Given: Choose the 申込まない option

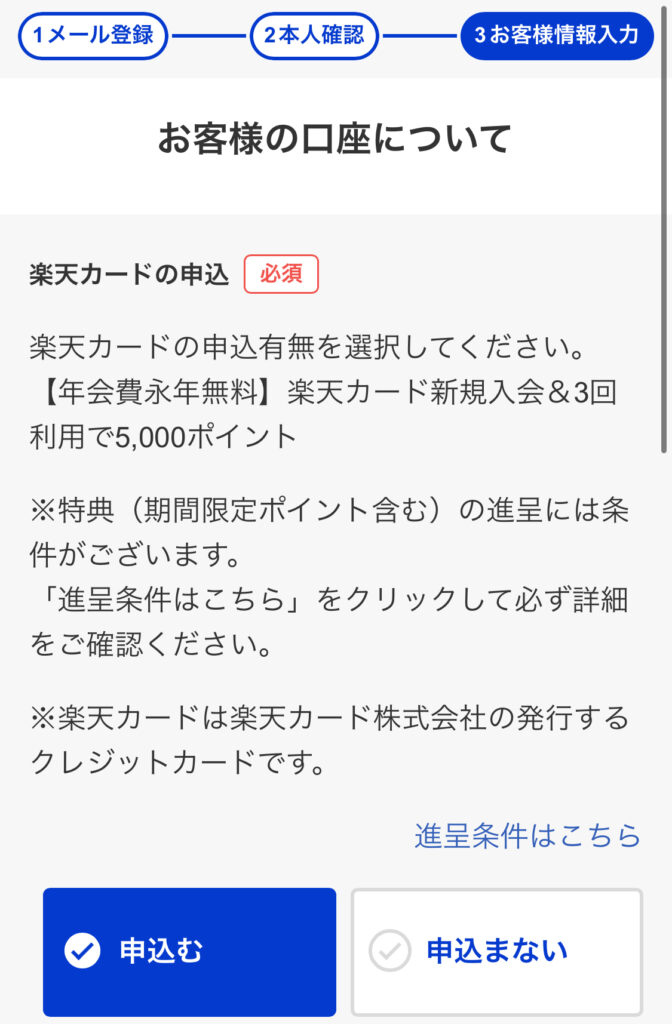Looking at the screenshot, I should point(496,951).
